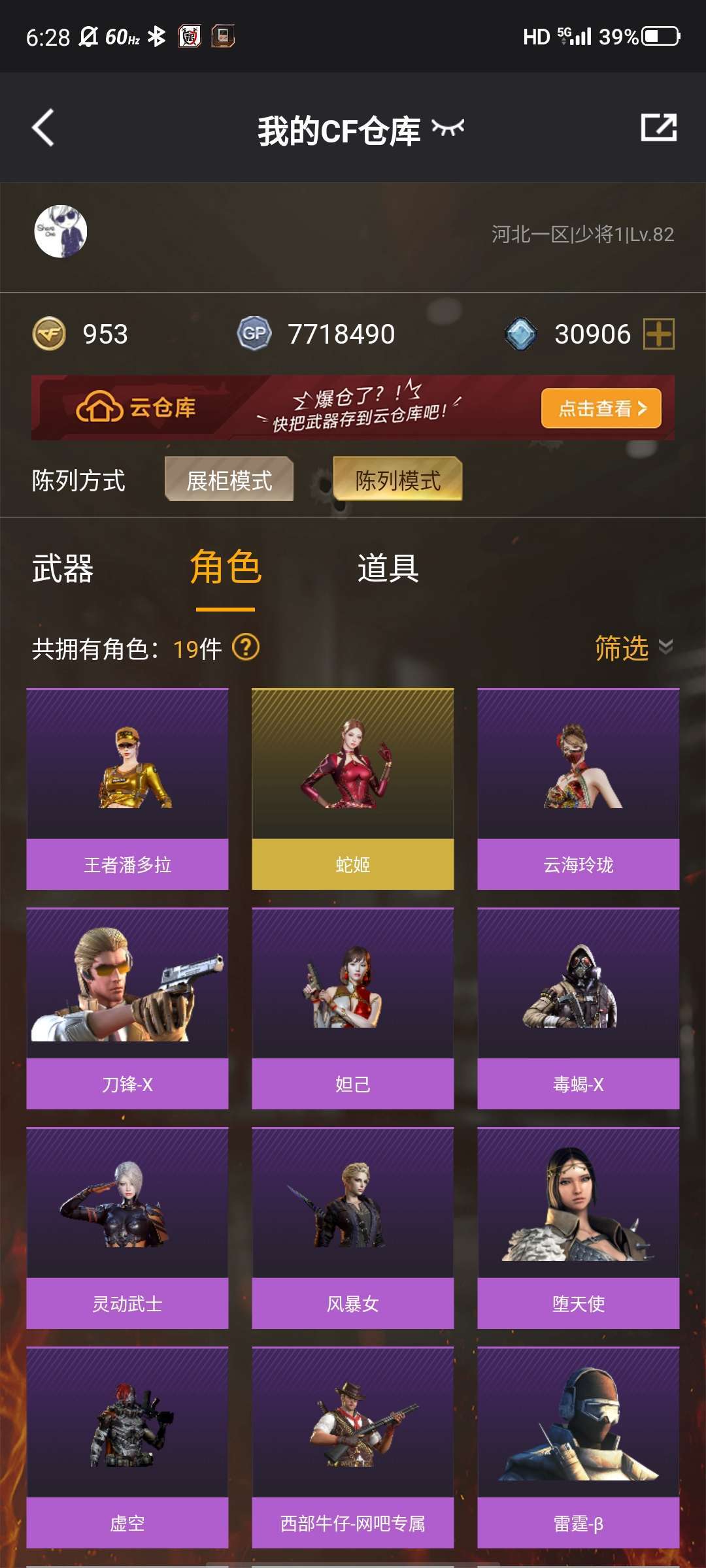
Task: Select 陈列模式 display
Action: [397, 480]
